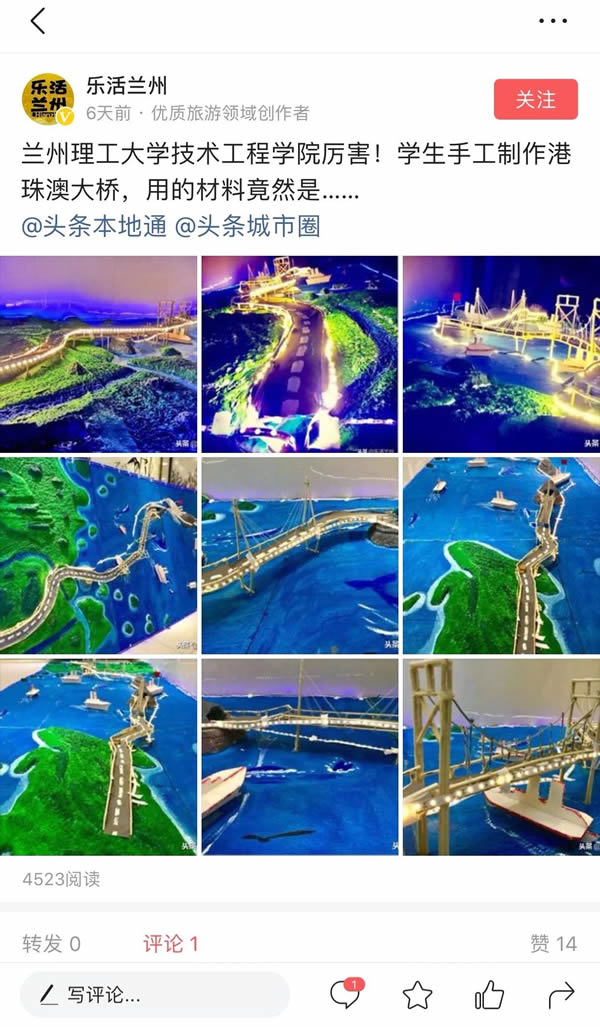This screenshot has width=600, height=1027.
Task: Open comments via the speech bubble icon
Action: click(344, 994)
